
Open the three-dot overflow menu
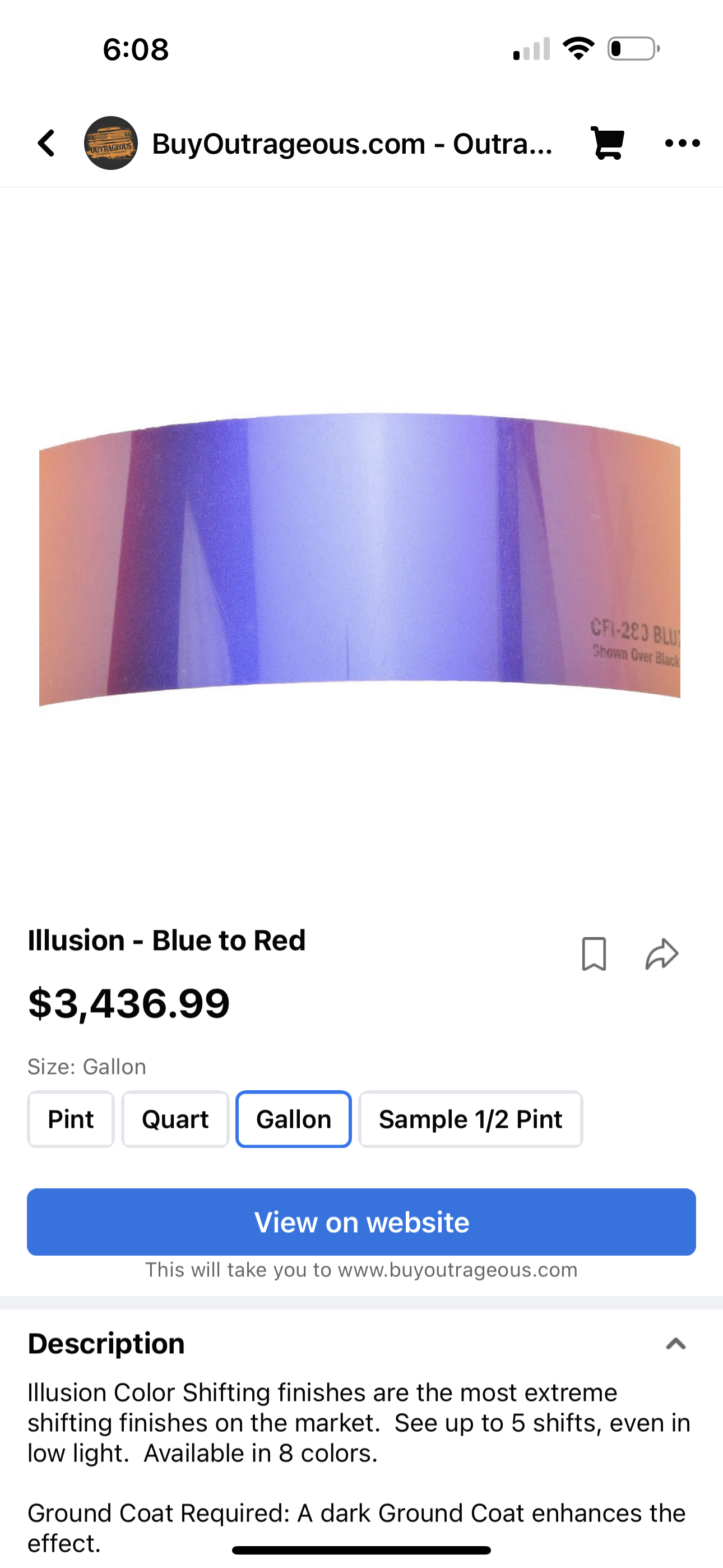pos(682,144)
